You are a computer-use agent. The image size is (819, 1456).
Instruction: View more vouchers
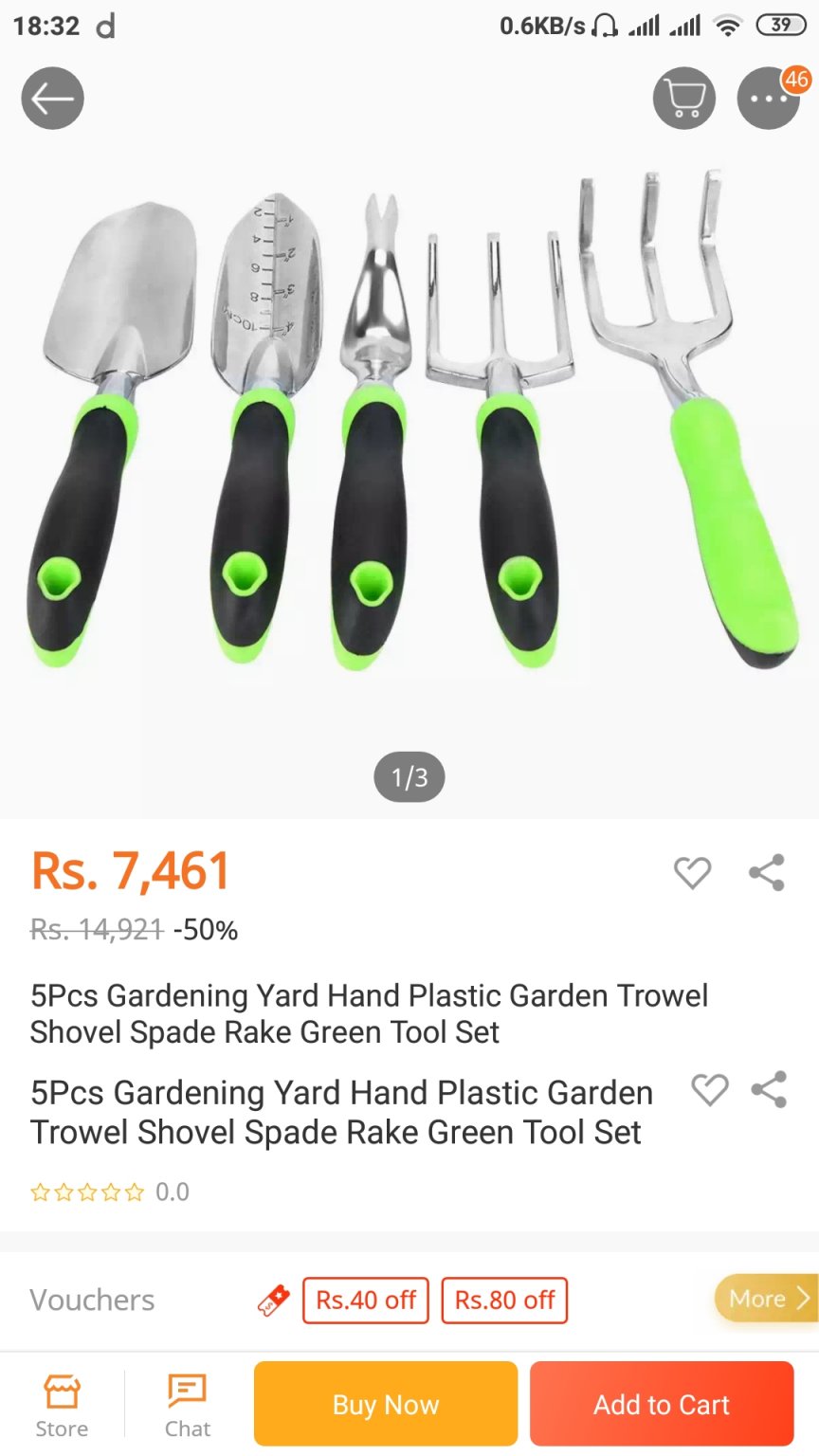click(766, 1299)
